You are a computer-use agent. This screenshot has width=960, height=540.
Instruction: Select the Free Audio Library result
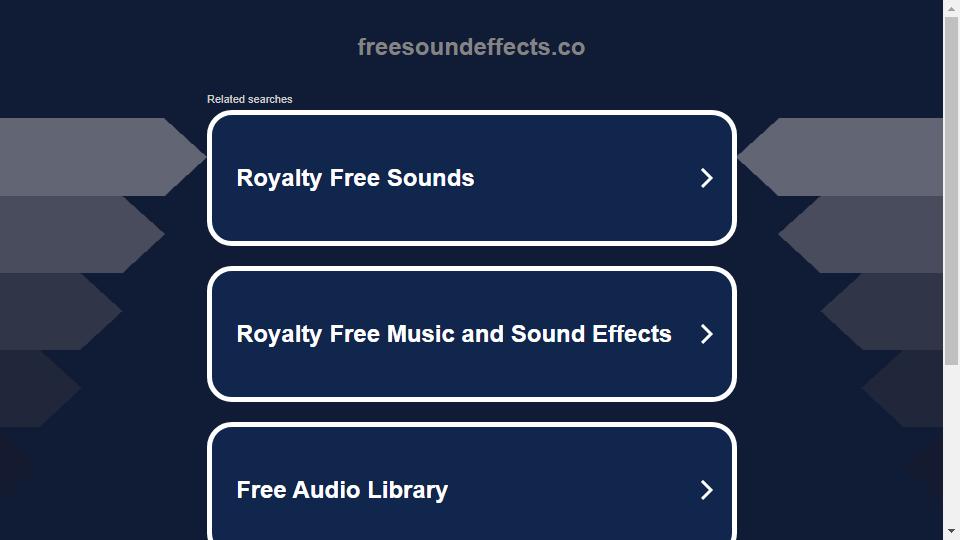(x=471, y=489)
